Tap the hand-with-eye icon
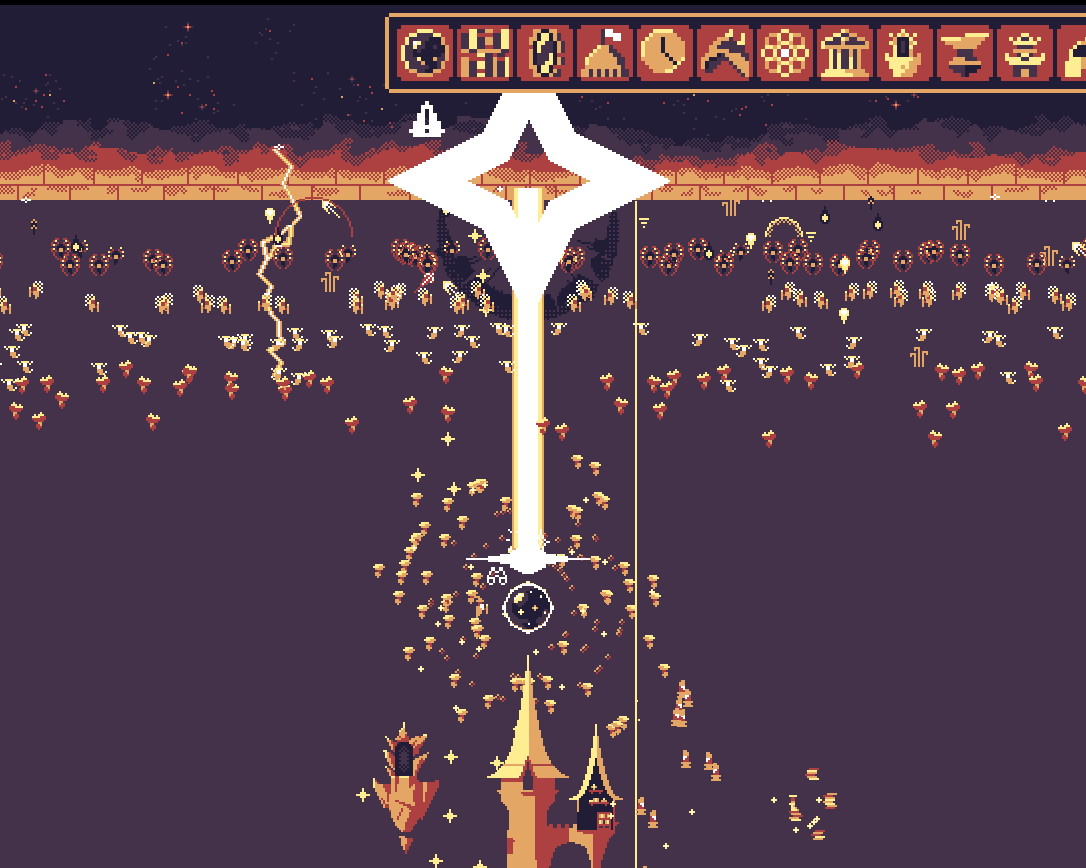Viewport: 1086px width, 868px height. (x=905, y=53)
